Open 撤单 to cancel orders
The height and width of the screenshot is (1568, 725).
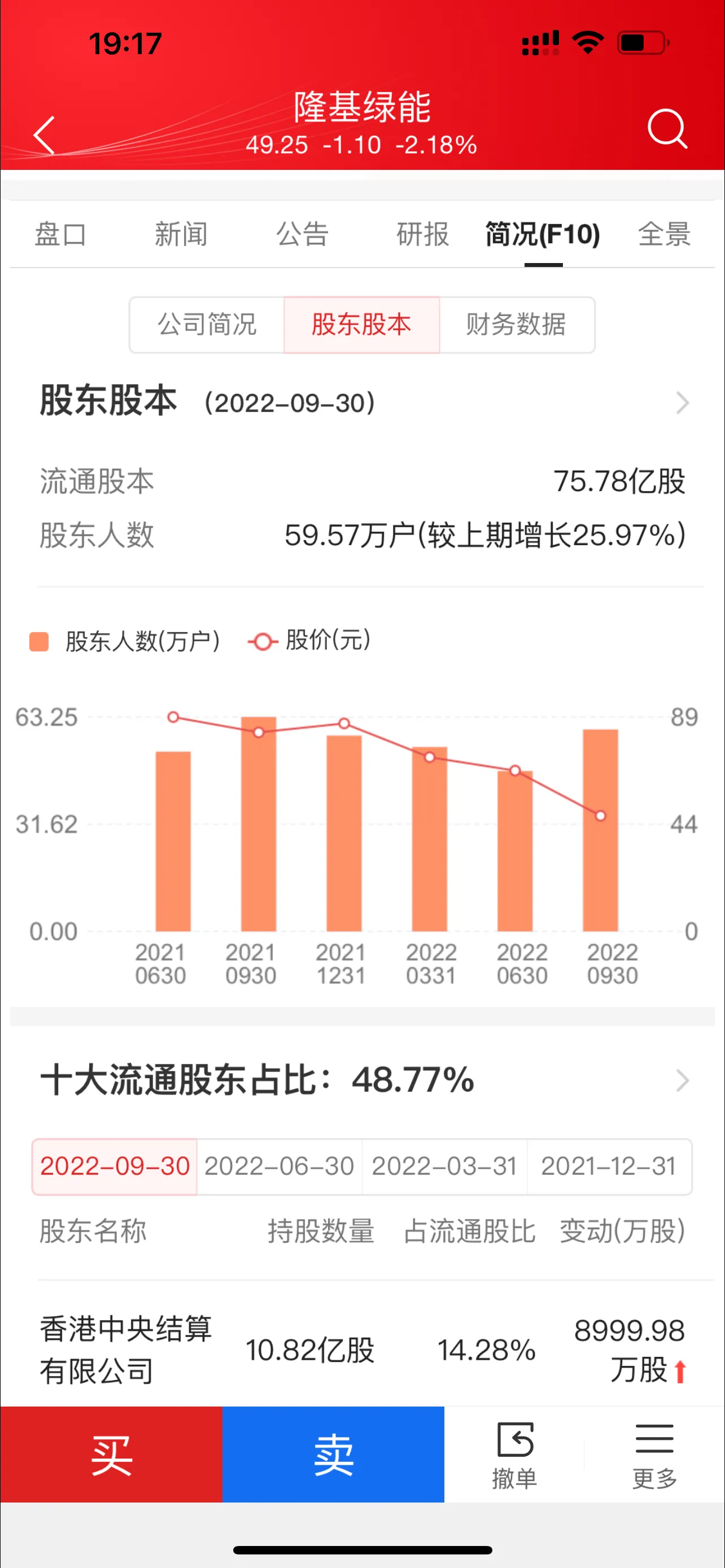point(514,1453)
